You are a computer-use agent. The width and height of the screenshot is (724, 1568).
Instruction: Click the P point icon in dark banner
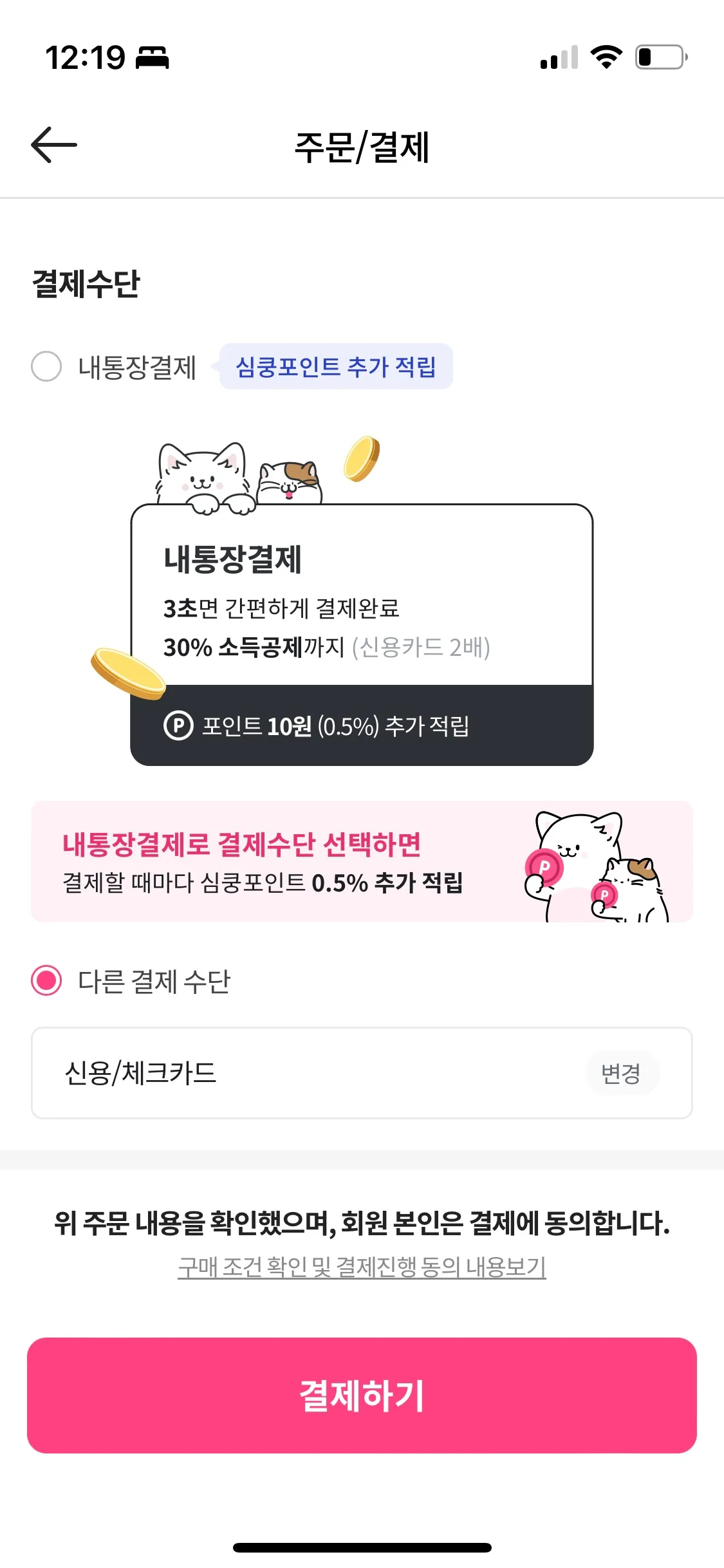(180, 726)
